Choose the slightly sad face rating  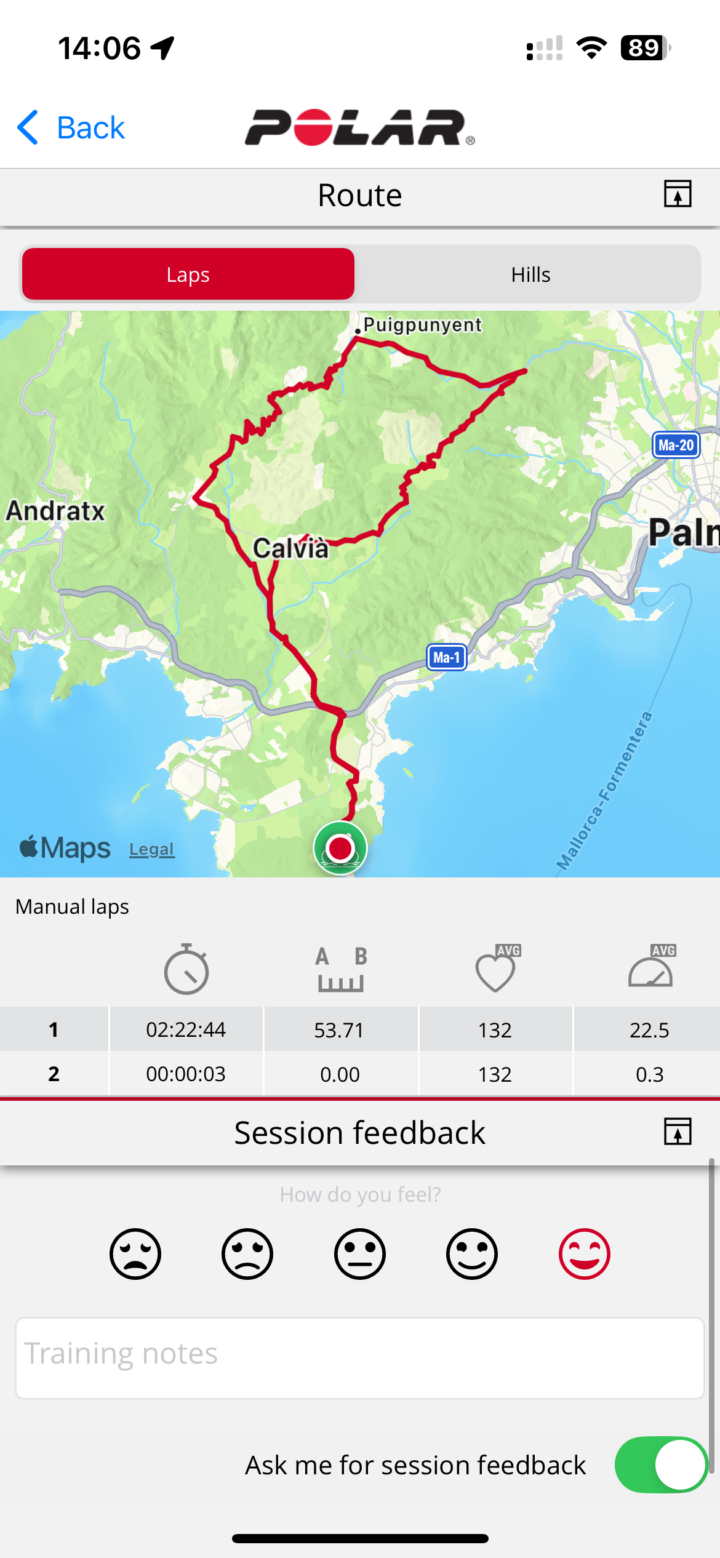247,1254
